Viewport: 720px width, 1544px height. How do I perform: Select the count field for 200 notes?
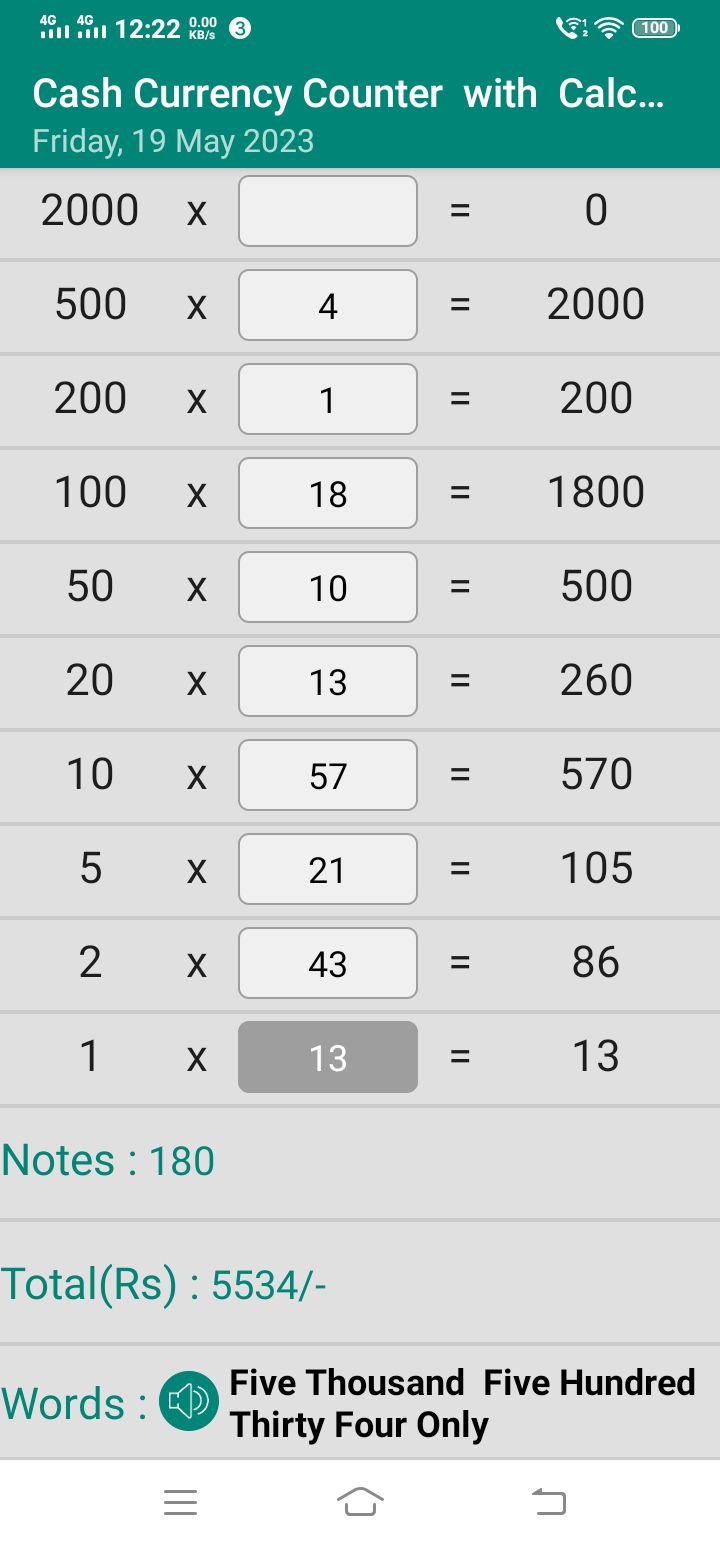coord(327,399)
